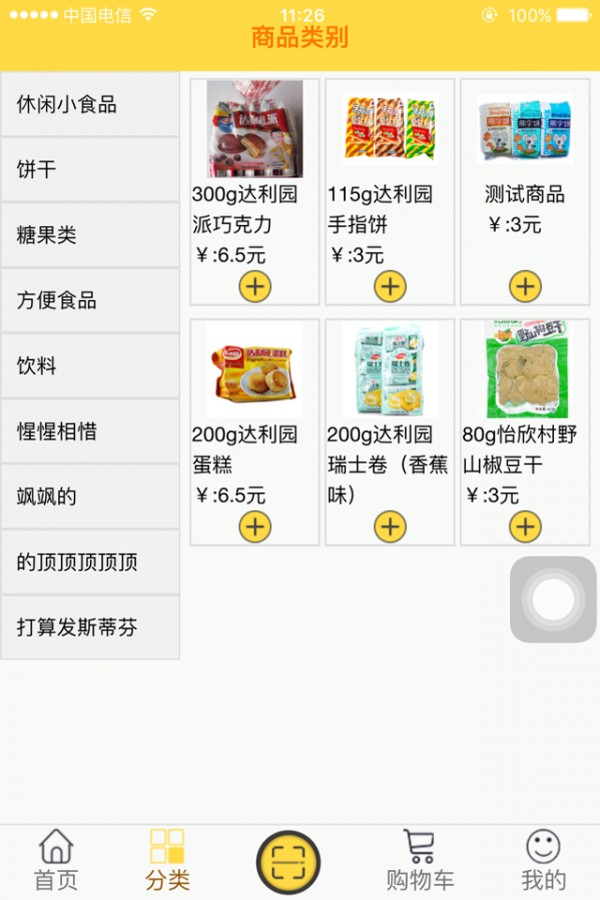Open the 打算发斯蒂芬 category
The width and height of the screenshot is (600, 900).
pos(90,628)
